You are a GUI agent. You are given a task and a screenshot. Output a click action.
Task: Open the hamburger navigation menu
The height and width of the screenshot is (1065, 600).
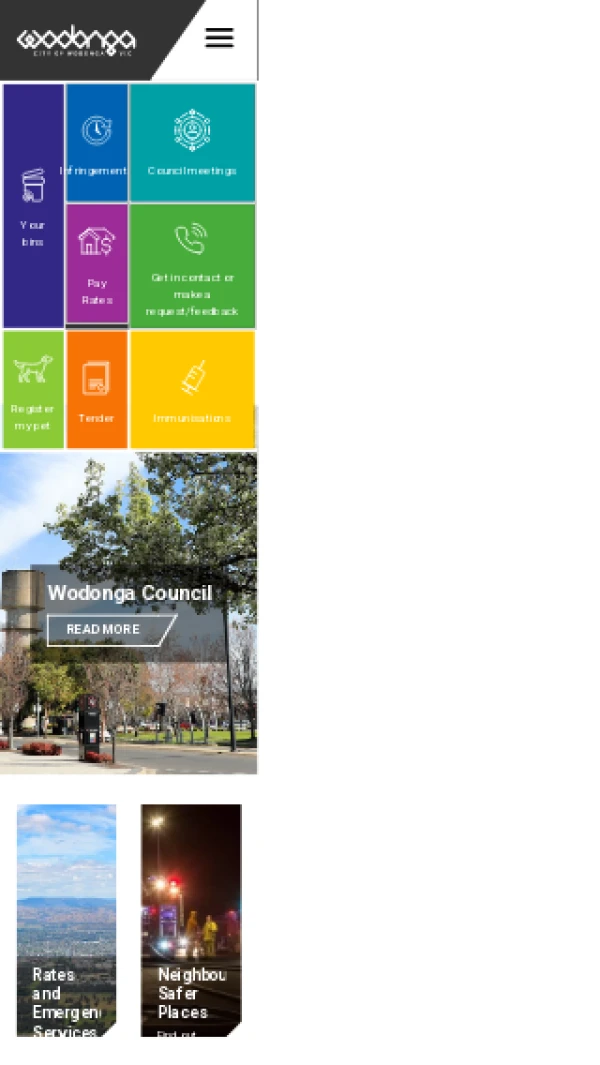(x=219, y=38)
